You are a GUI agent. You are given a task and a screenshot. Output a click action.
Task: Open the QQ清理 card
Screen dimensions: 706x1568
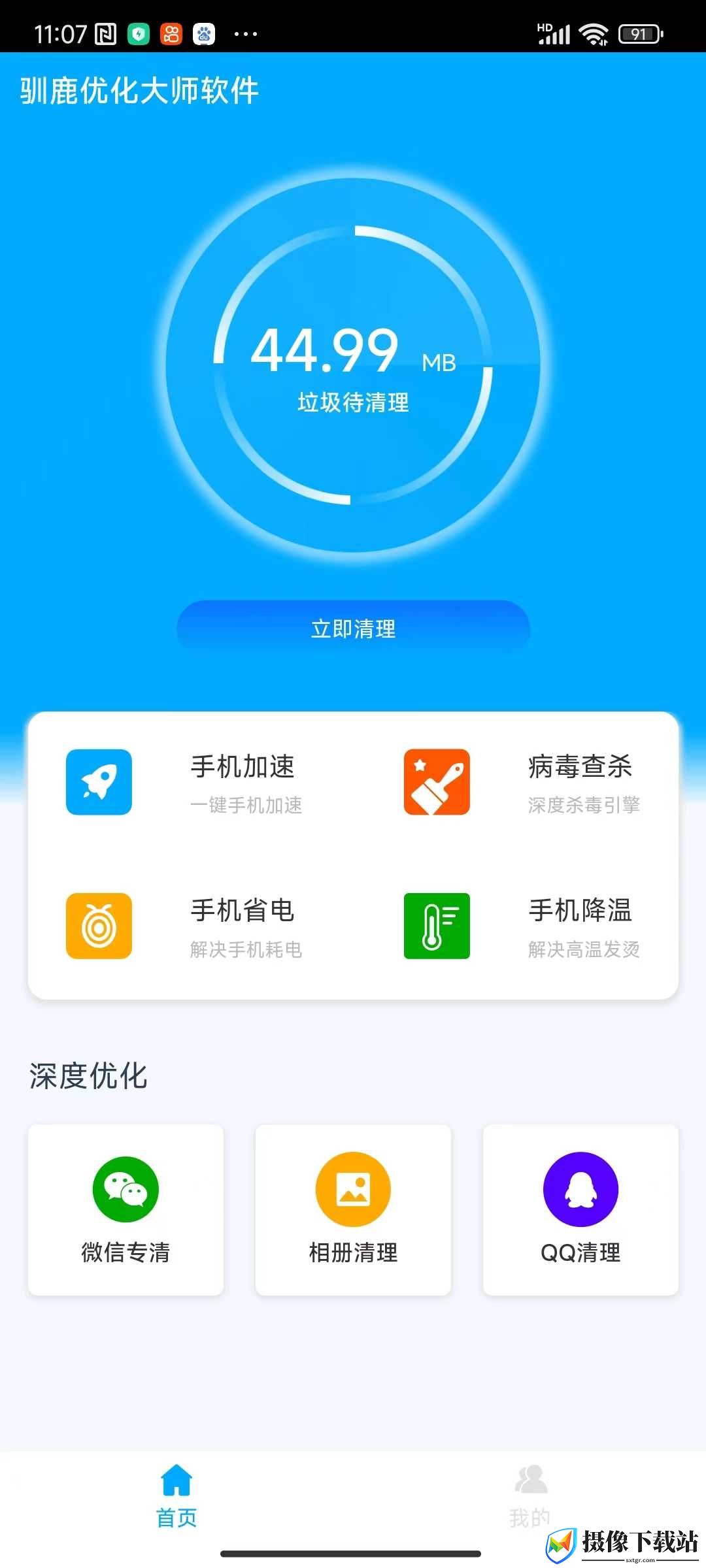(x=580, y=1210)
